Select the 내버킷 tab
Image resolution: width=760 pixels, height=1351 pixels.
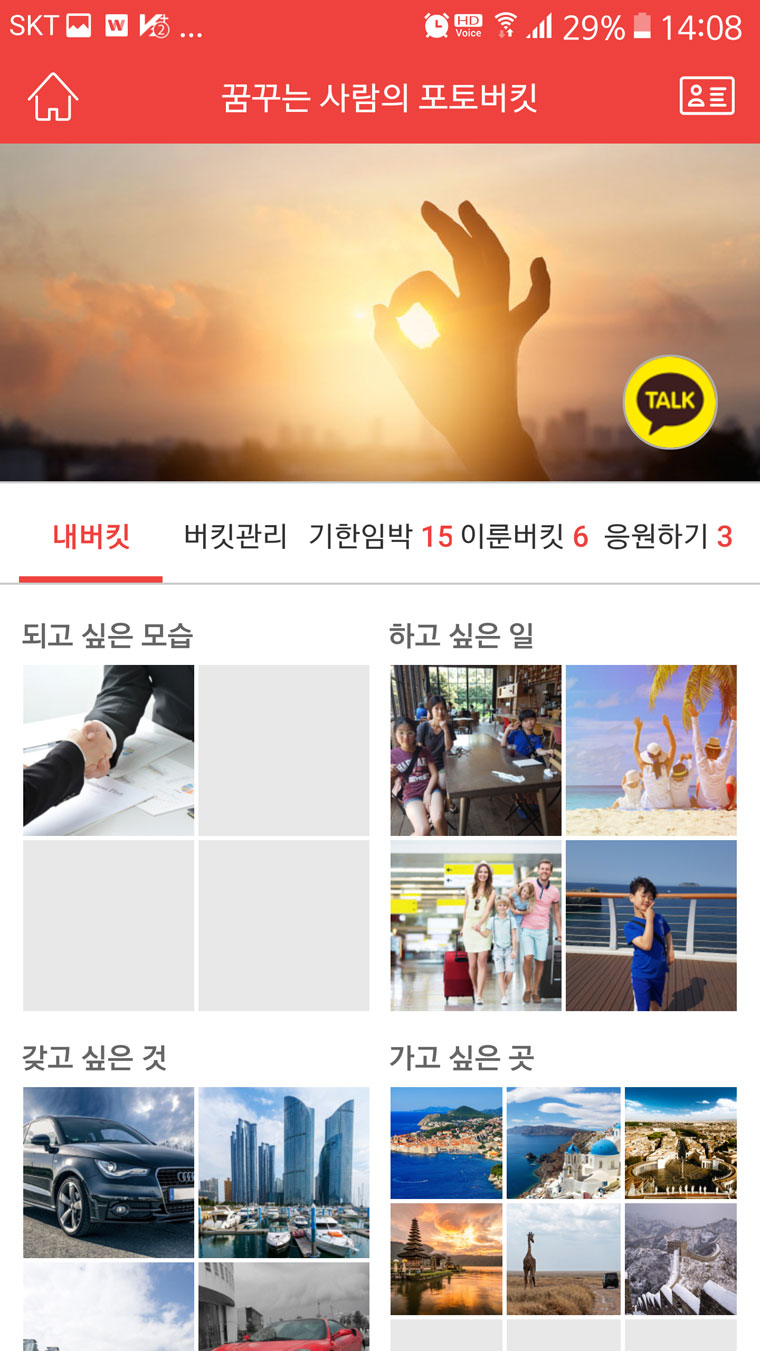(x=91, y=537)
